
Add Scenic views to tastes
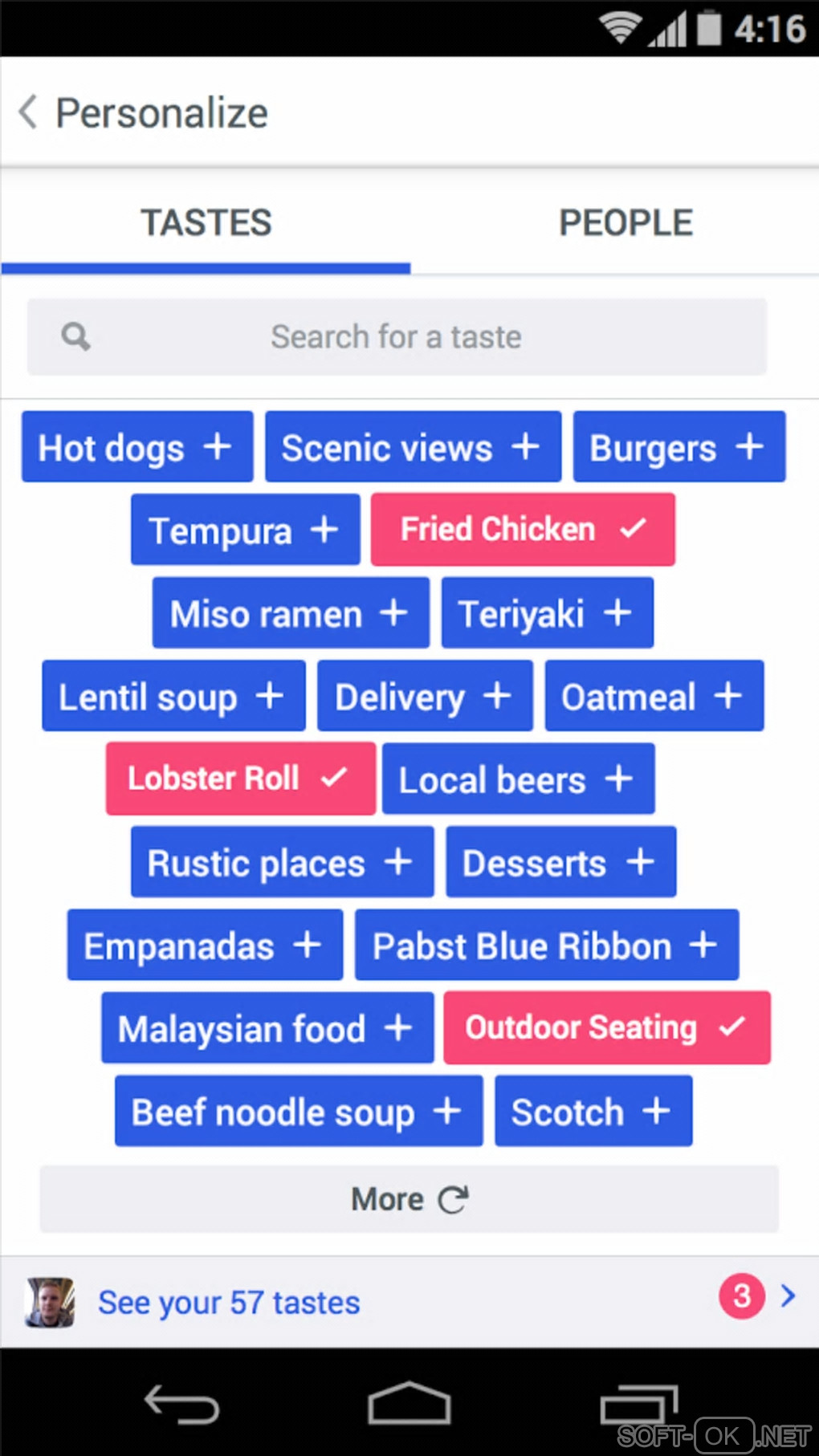(x=413, y=447)
